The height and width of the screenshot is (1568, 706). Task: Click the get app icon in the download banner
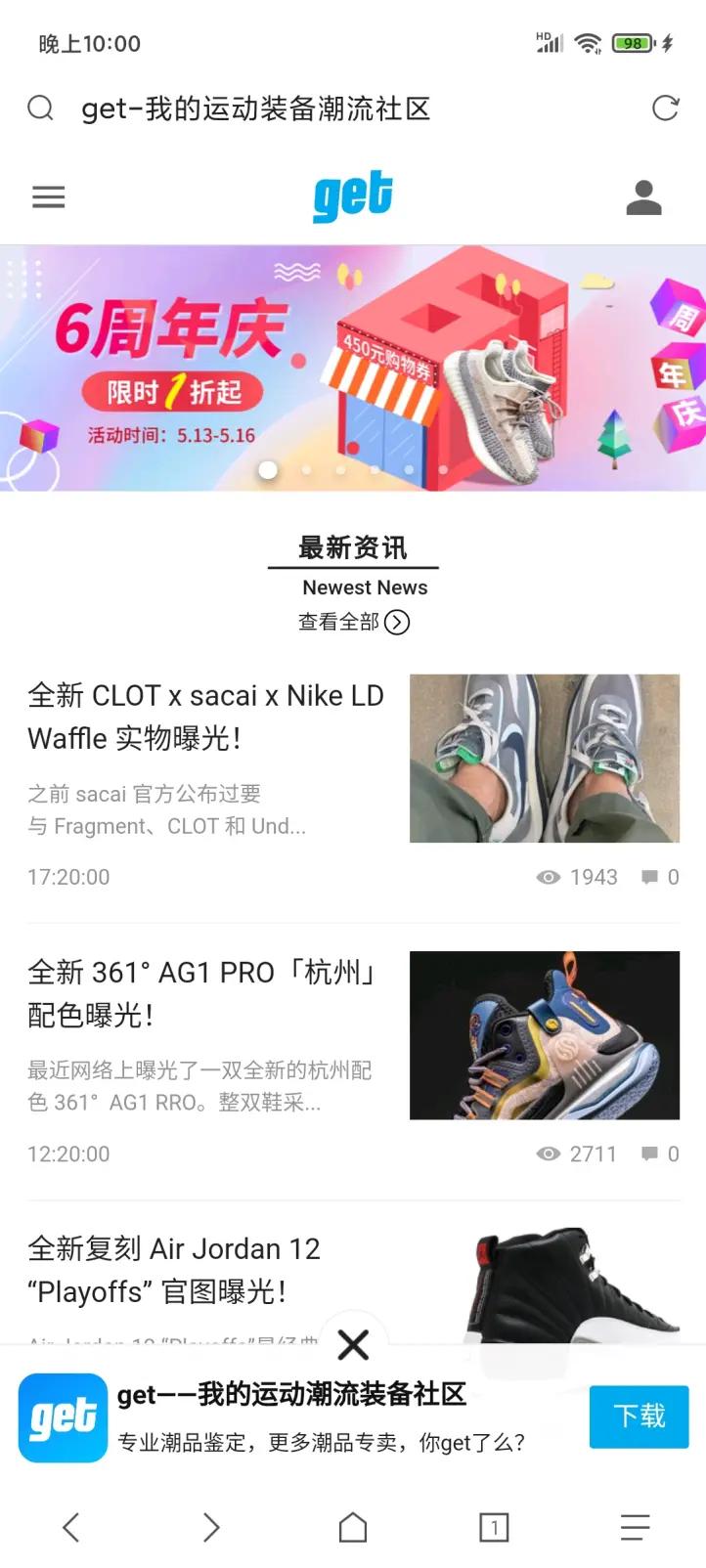point(61,1416)
